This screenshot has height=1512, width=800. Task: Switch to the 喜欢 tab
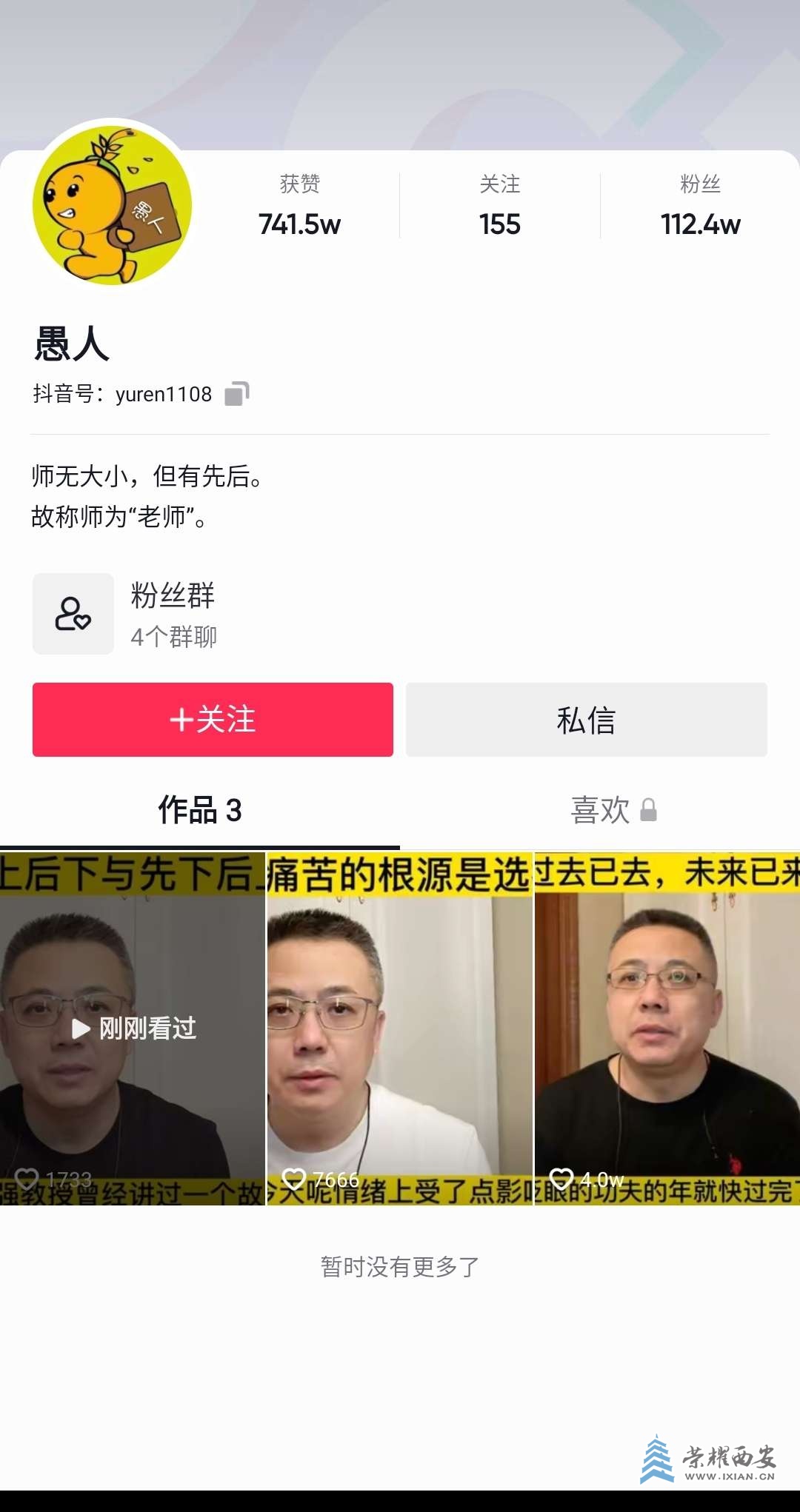600,810
